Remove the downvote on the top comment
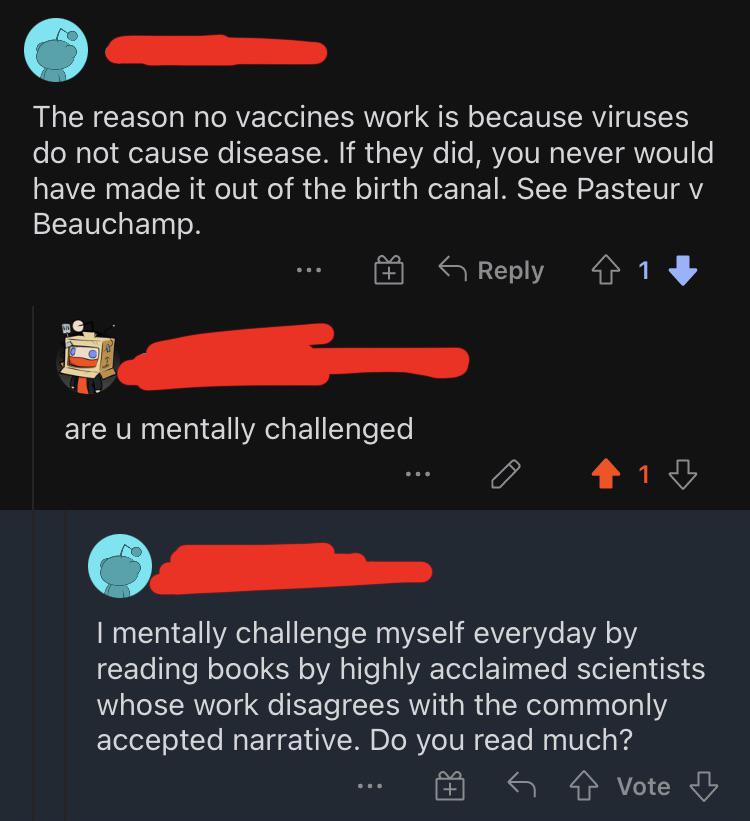750x821 pixels. pos(683,270)
